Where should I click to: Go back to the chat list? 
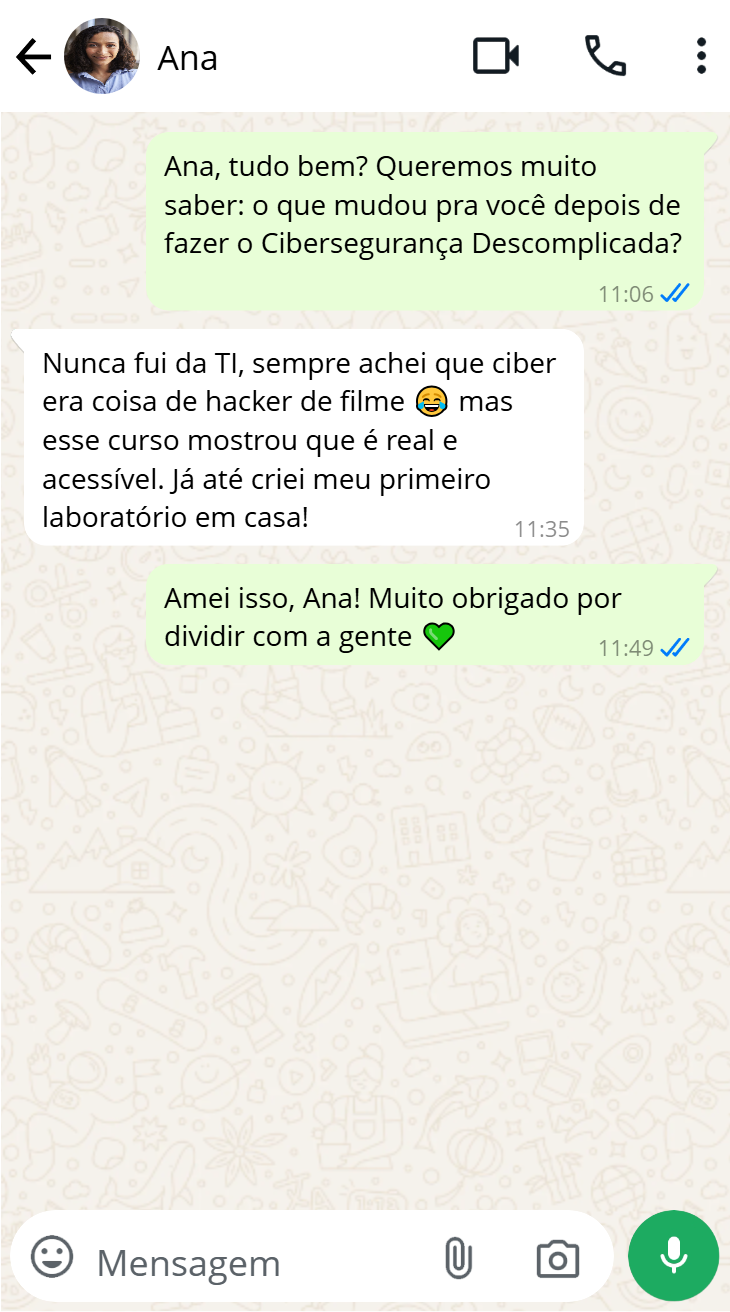(x=33, y=57)
